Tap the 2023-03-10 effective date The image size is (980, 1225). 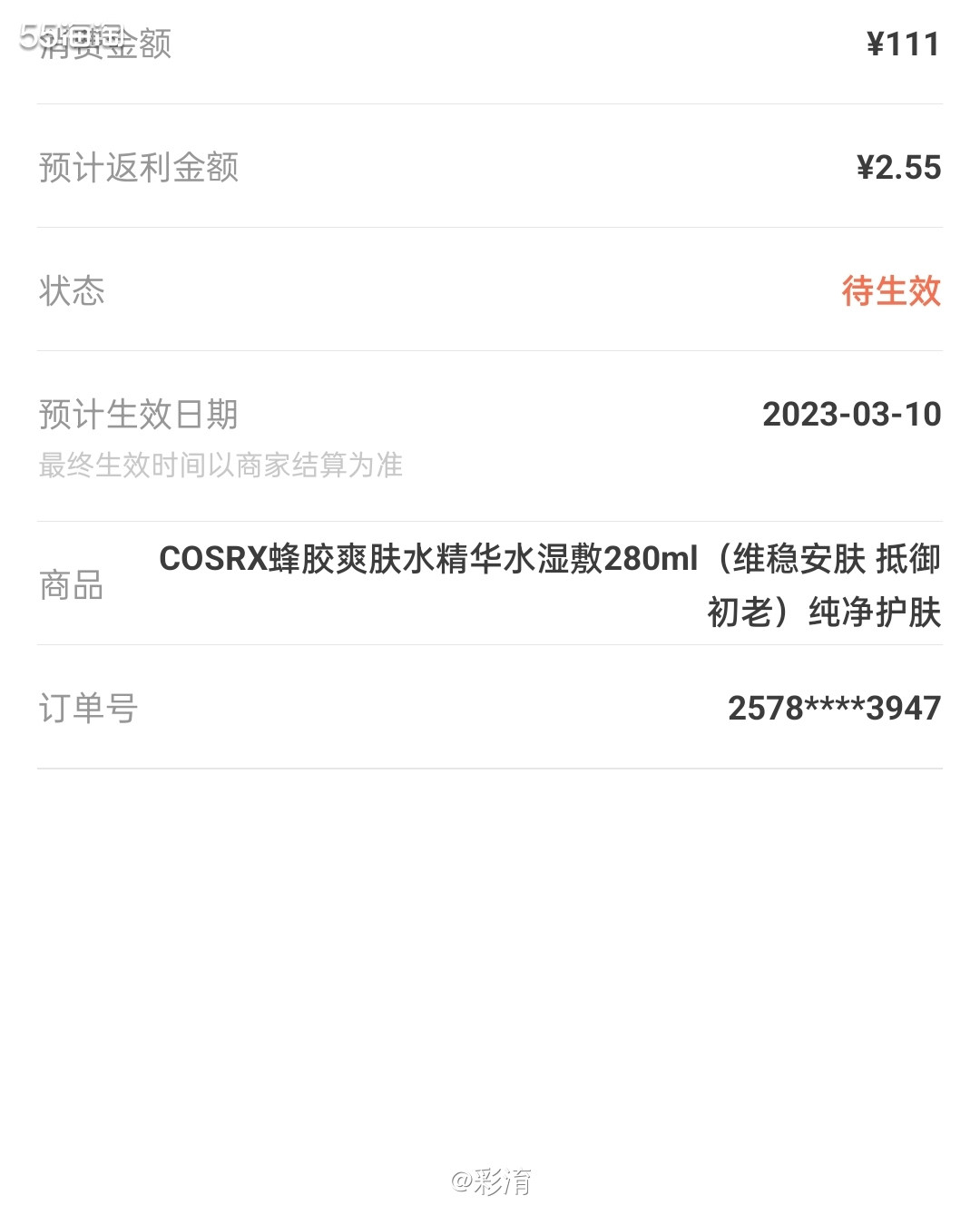851,415
